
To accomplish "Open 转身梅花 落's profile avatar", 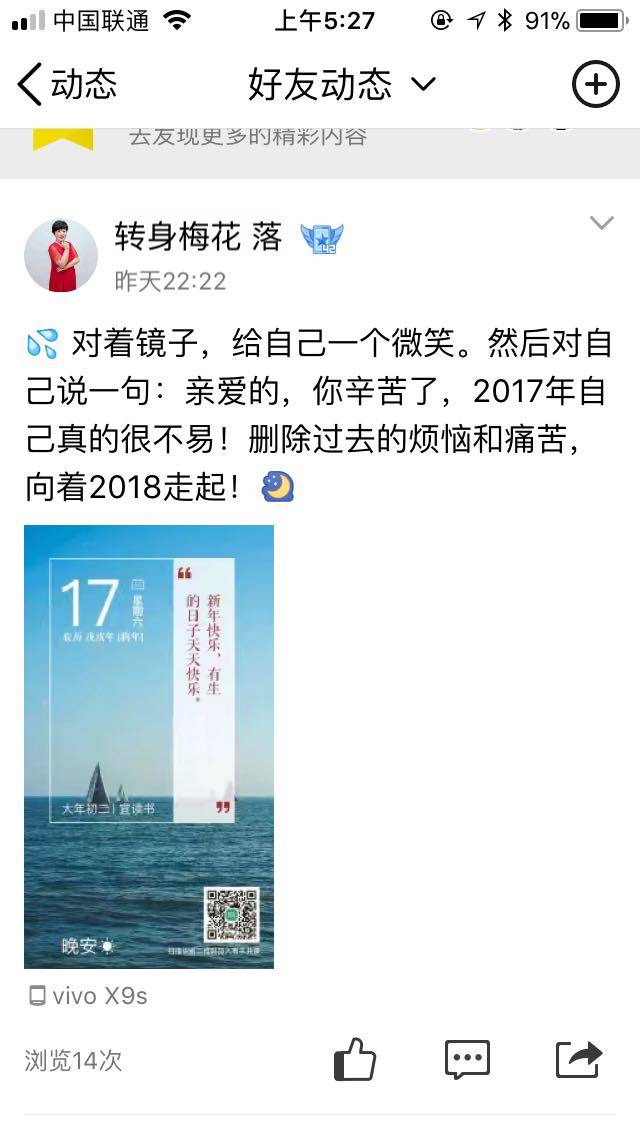I will [x=61, y=256].
